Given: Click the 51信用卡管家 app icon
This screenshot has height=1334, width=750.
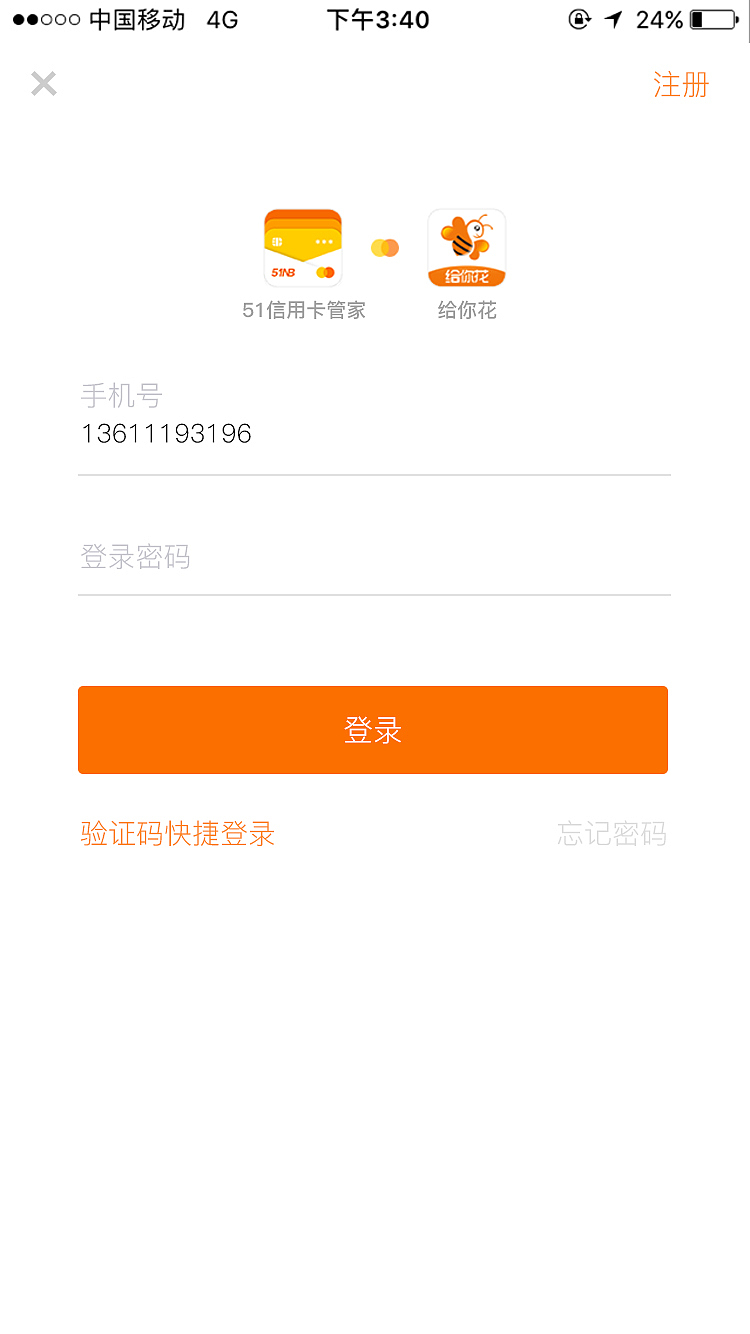Looking at the screenshot, I should [x=303, y=246].
